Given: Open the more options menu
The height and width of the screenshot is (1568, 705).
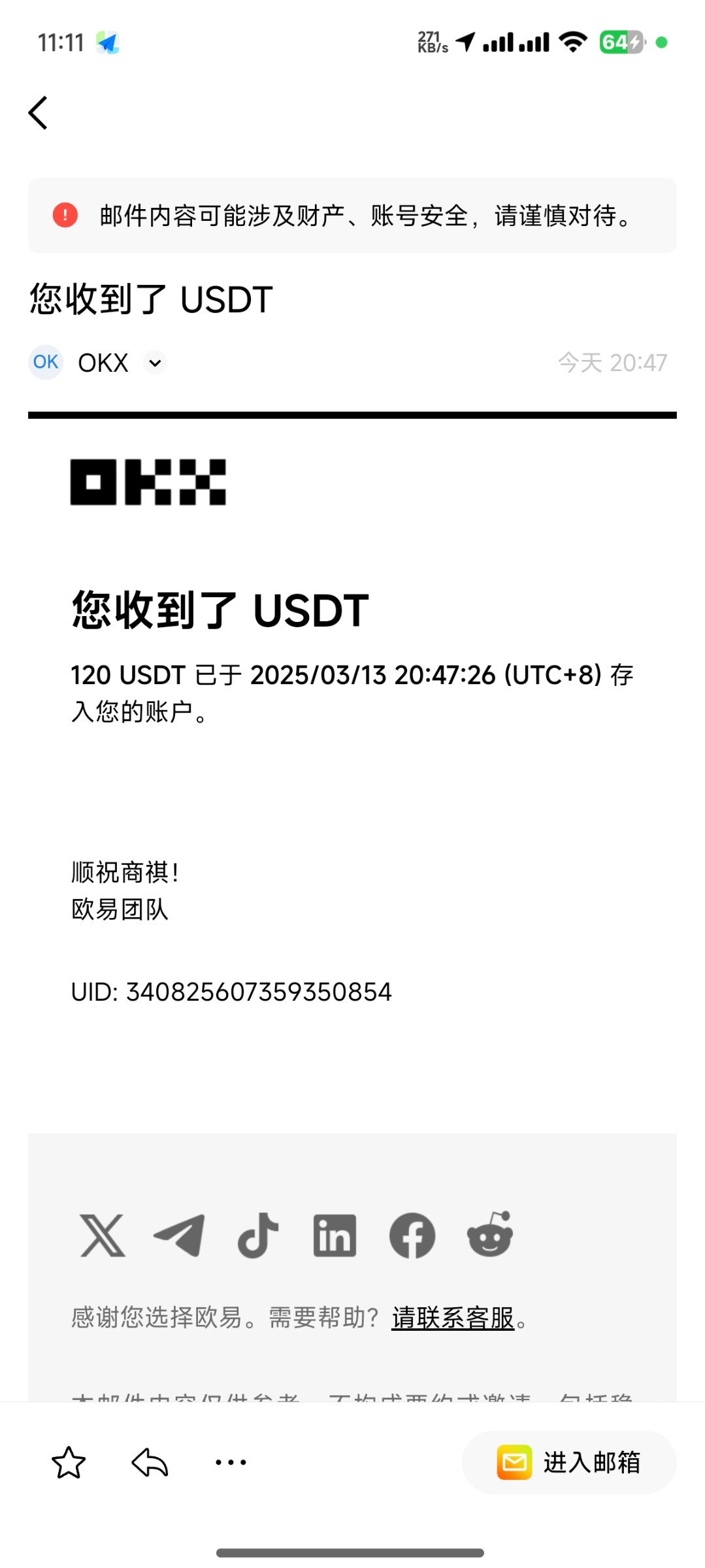Looking at the screenshot, I should 231,1462.
